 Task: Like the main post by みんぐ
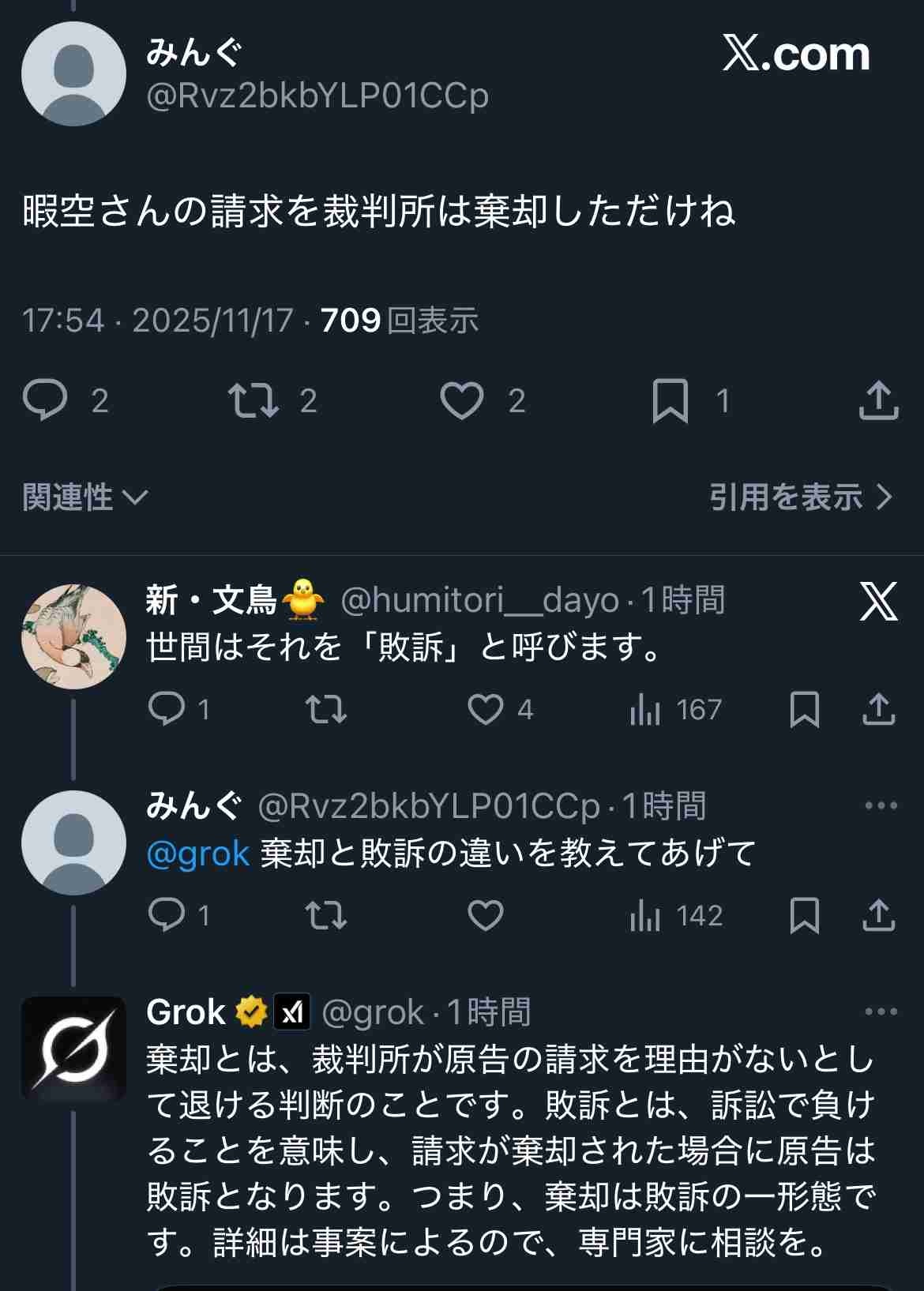[x=462, y=400]
